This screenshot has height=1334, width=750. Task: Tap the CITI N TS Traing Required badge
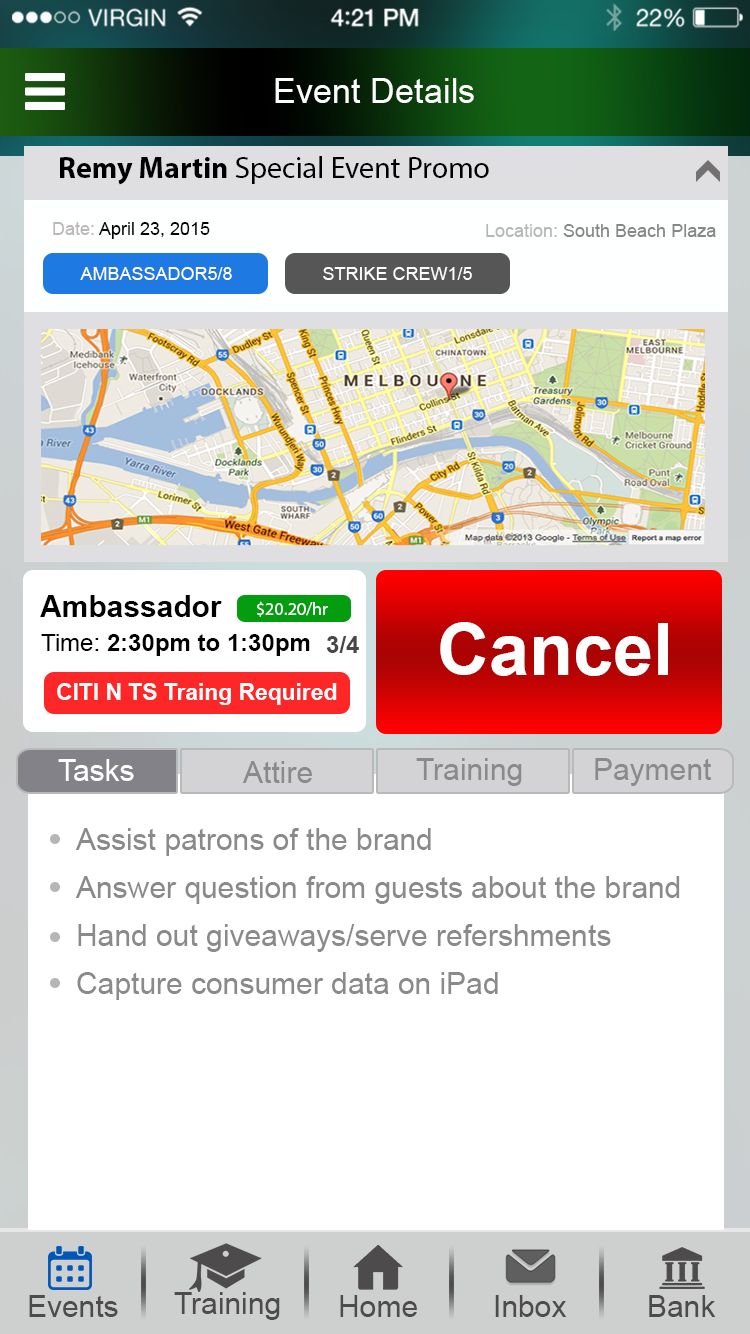coord(197,693)
